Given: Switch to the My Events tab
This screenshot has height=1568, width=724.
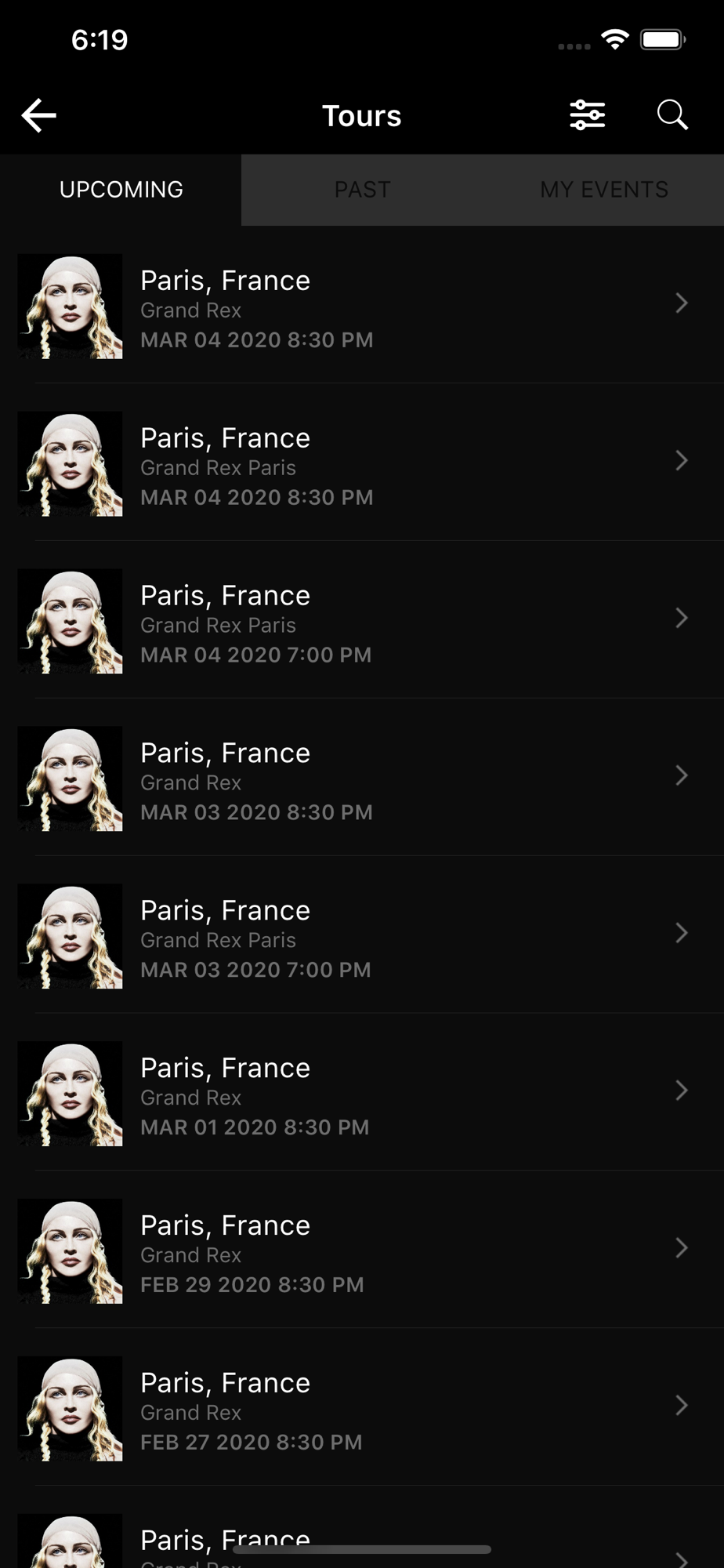Looking at the screenshot, I should [x=603, y=190].
